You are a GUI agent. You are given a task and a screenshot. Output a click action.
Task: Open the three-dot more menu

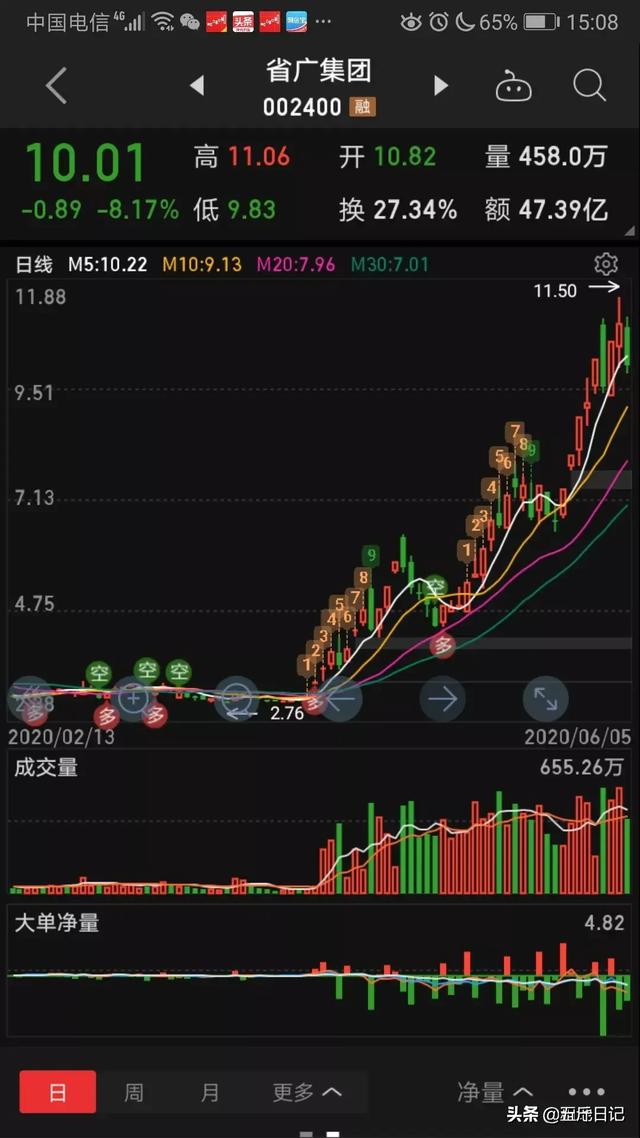point(587,1092)
